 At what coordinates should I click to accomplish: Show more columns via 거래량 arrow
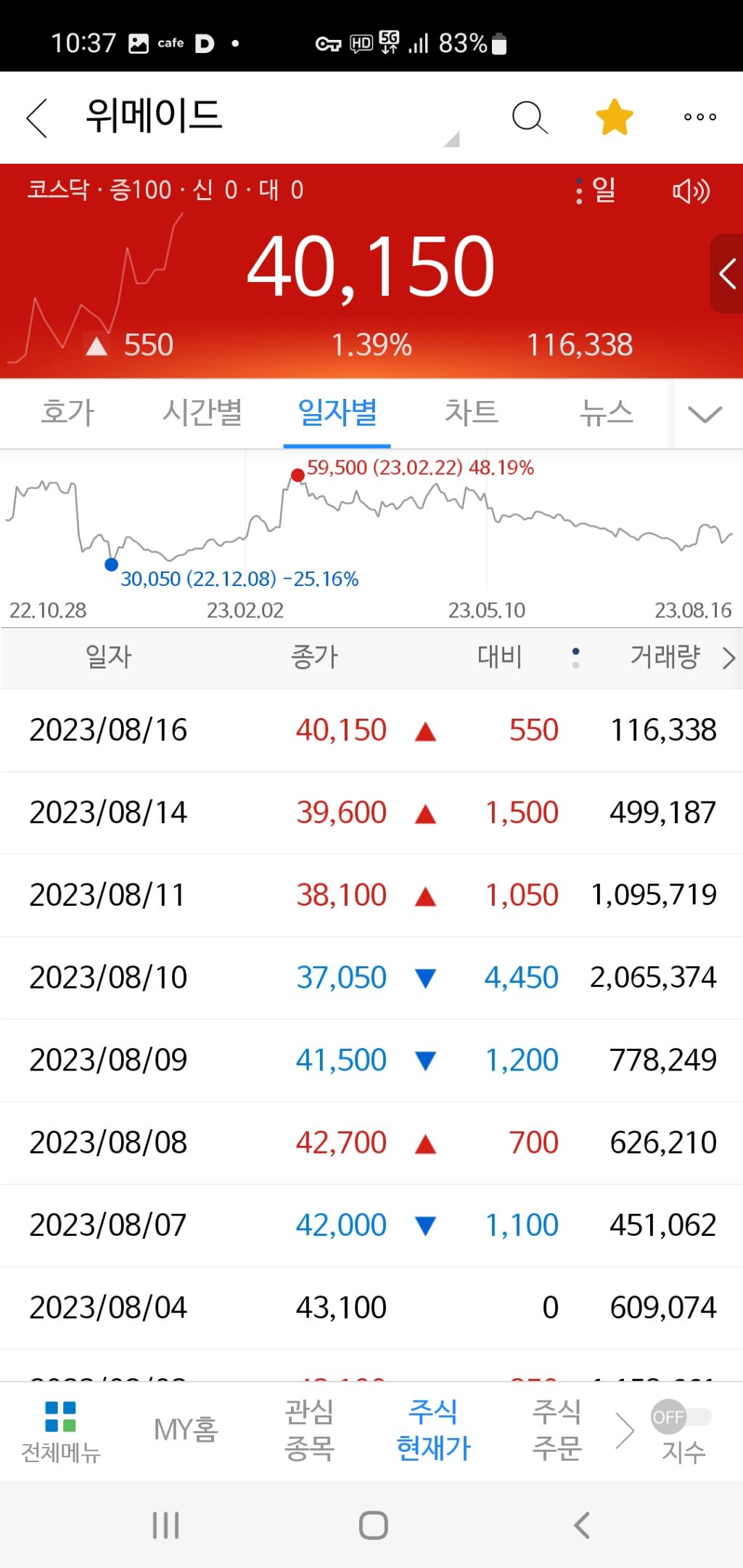729,658
